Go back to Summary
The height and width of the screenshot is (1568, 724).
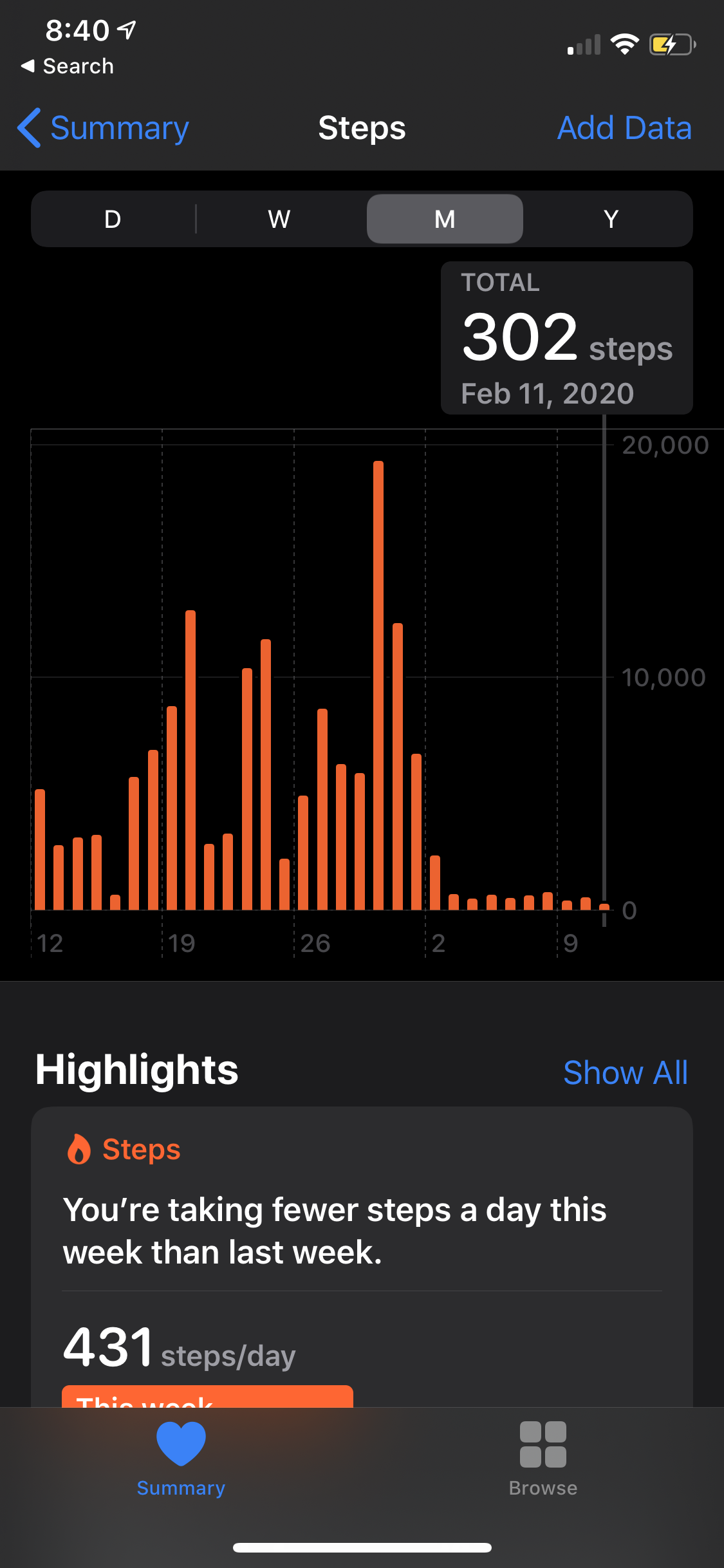pyautogui.click(x=104, y=128)
